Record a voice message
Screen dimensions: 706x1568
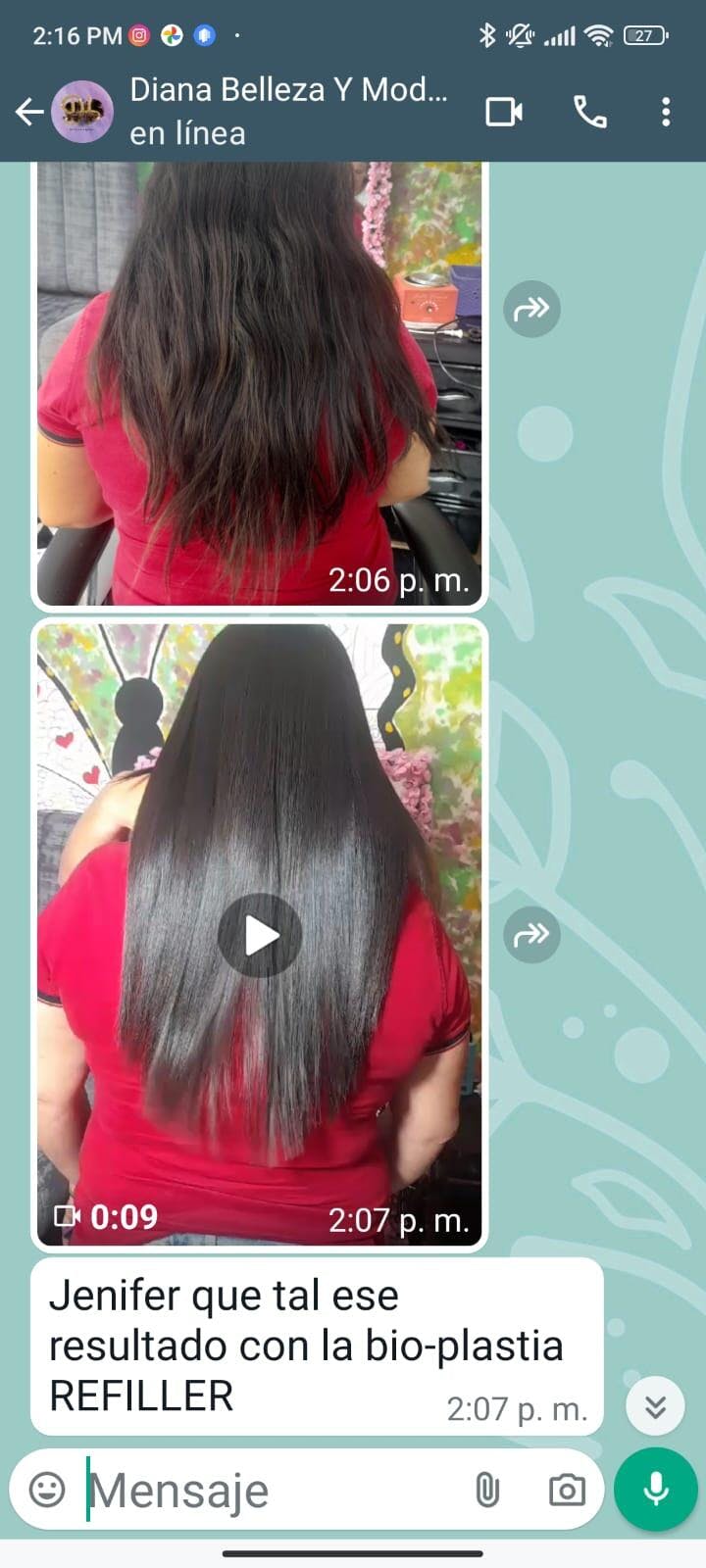[x=655, y=1490]
